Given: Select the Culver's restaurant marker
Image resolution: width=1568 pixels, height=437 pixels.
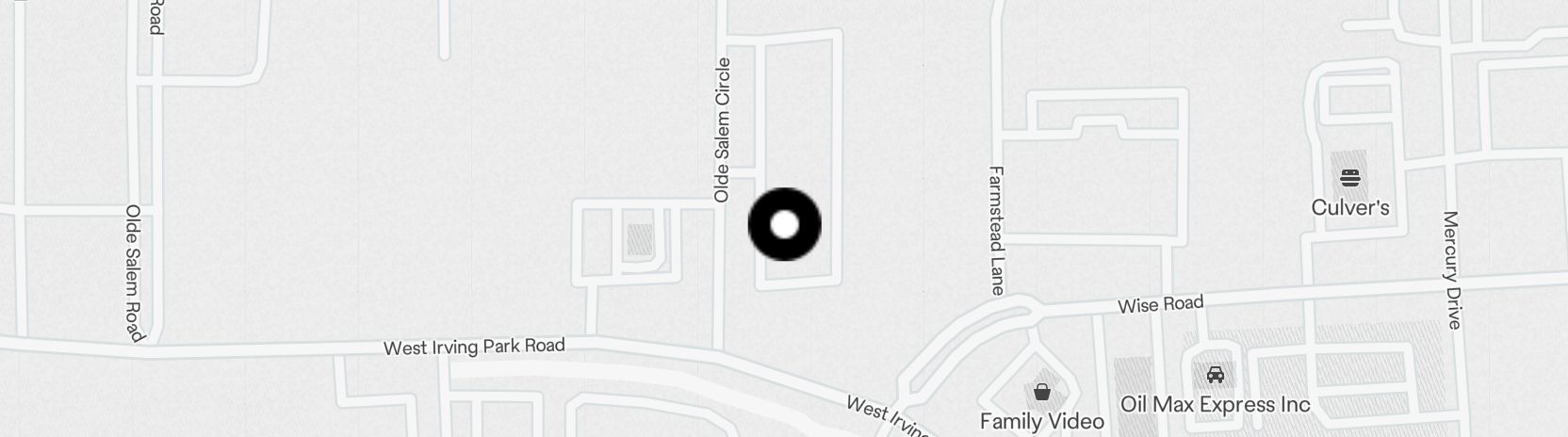Looking at the screenshot, I should click(x=1349, y=177).
